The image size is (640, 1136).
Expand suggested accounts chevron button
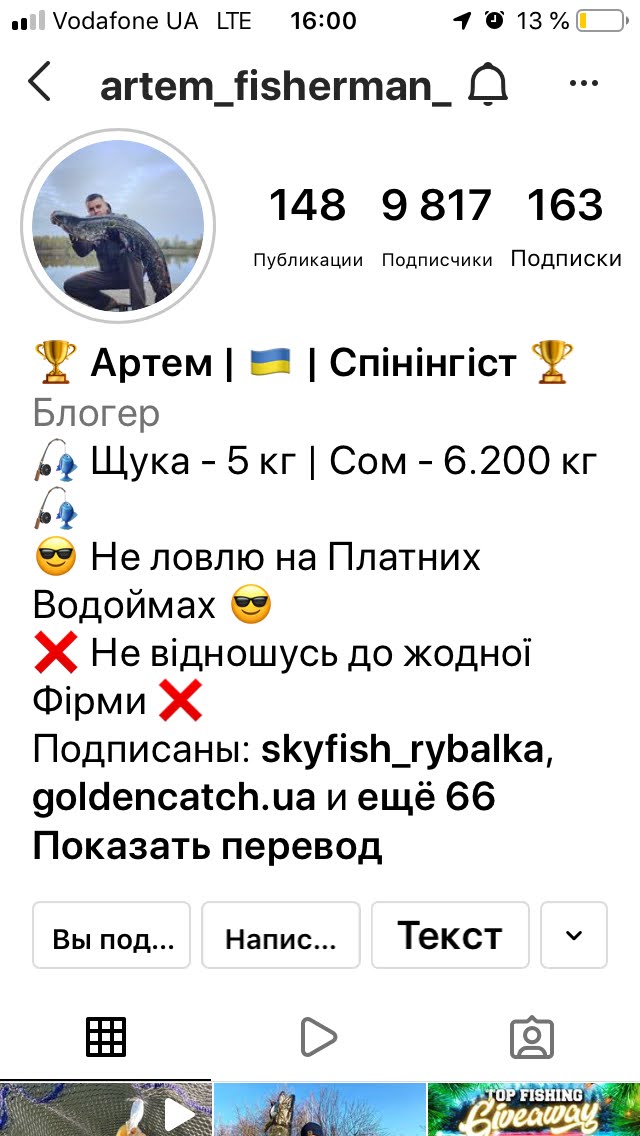pyautogui.click(x=574, y=936)
